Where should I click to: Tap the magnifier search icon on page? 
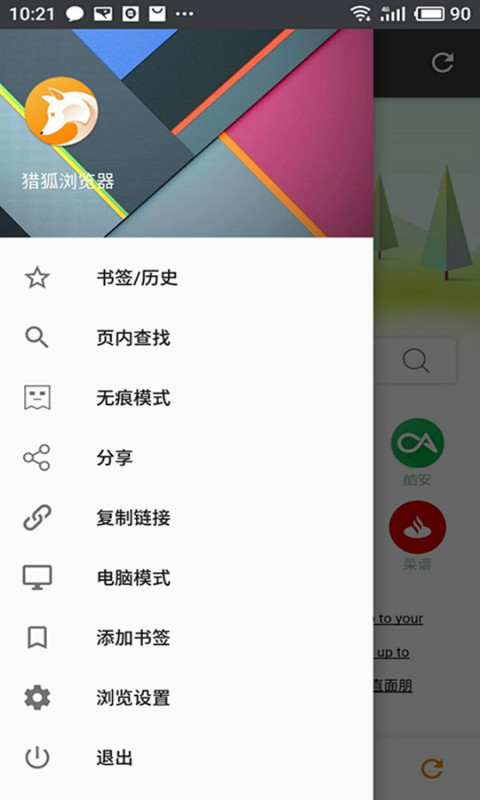[x=416, y=361]
